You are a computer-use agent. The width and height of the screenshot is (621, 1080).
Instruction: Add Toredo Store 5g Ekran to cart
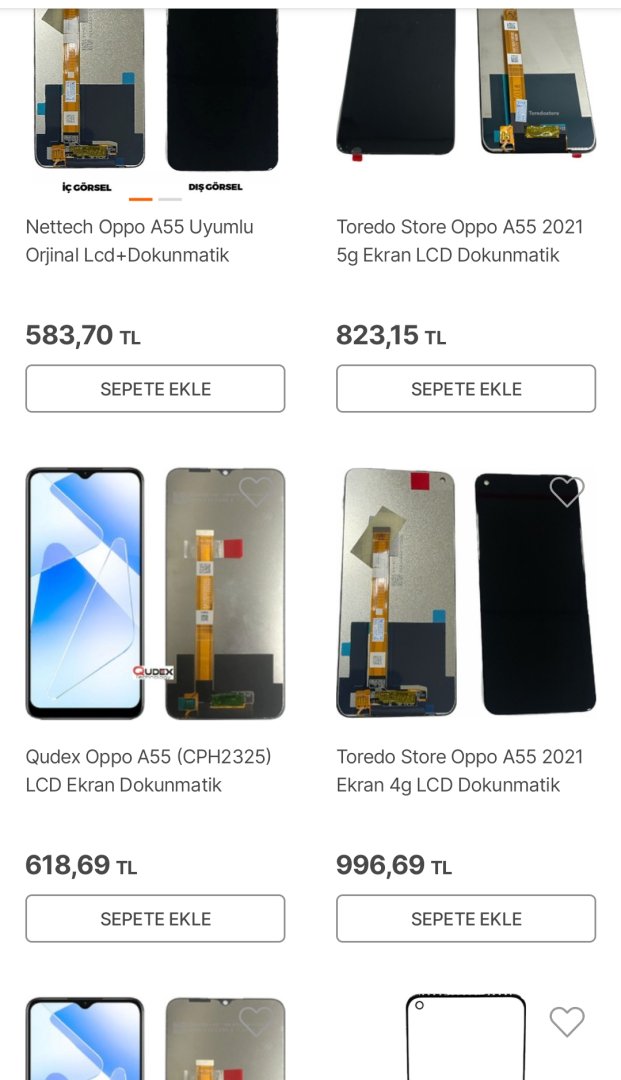(x=466, y=389)
